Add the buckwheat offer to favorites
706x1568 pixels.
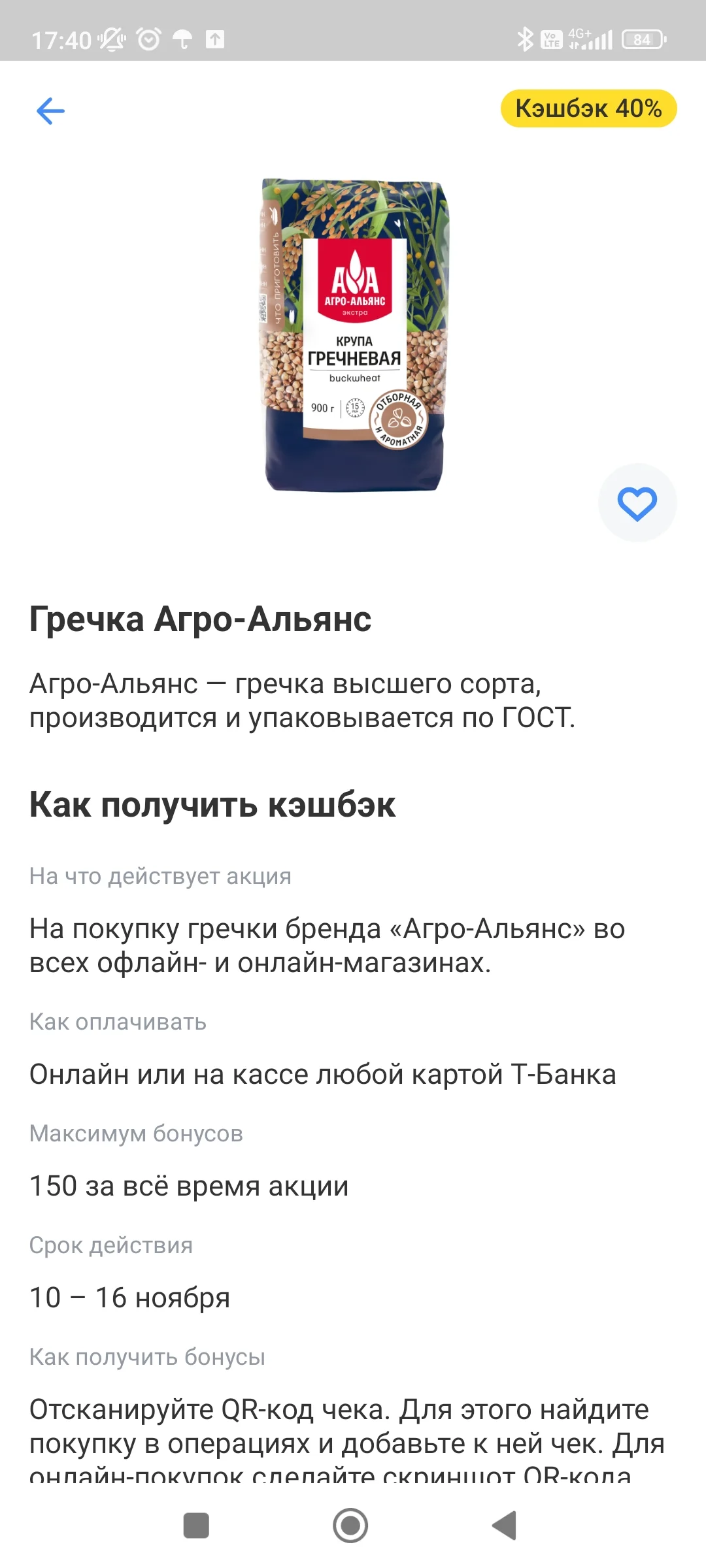click(637, 503)
